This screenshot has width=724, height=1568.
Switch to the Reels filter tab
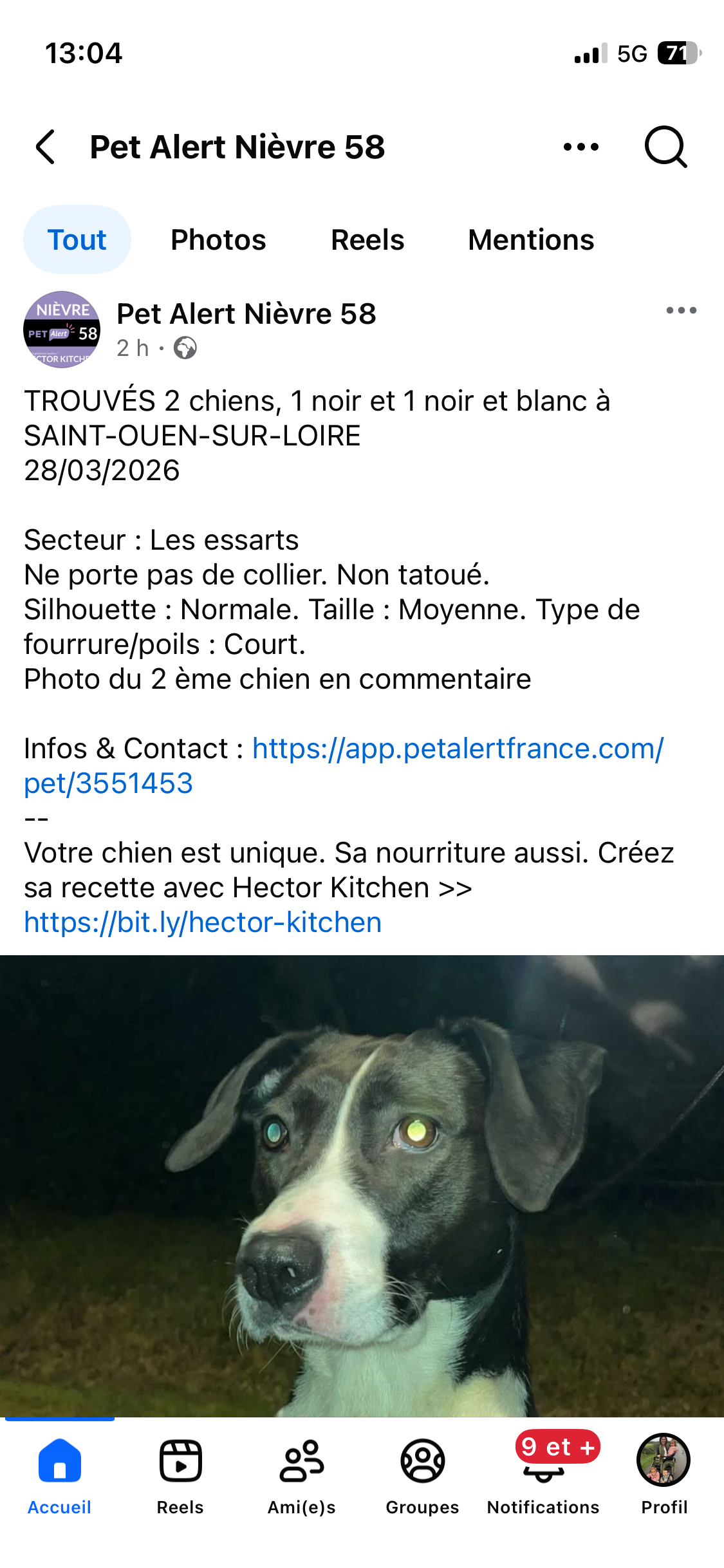[x=367, y=239]
